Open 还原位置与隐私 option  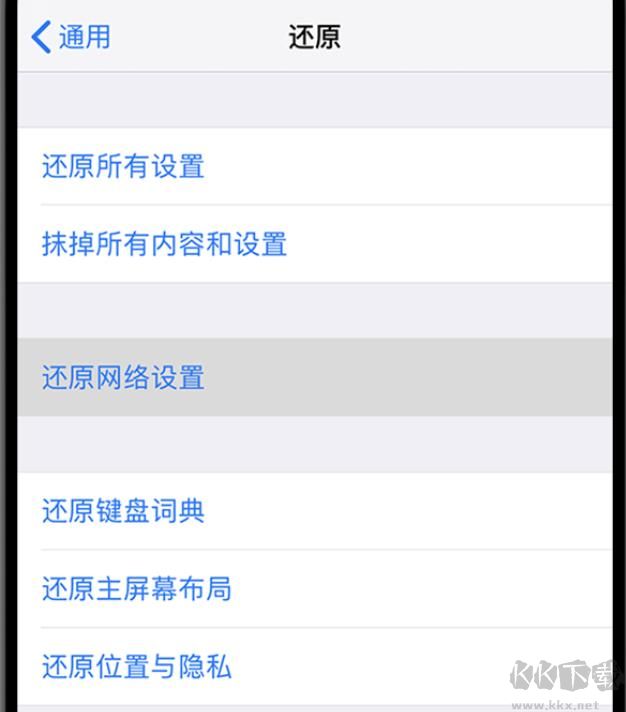point(136,667)
